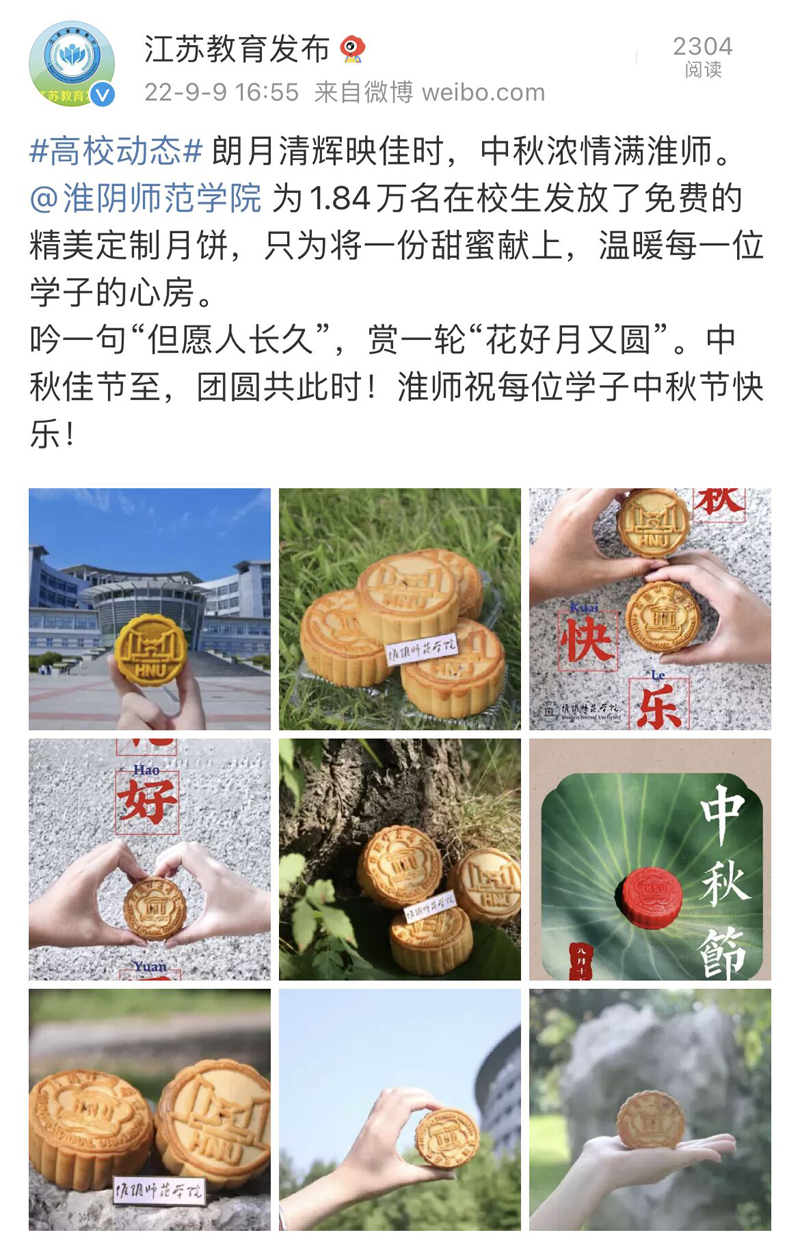Open the 江苏教育发布 profile avatar
The height and width of the screenshot is (1250, 800).
pyautogui.click(x=71, y=64)
